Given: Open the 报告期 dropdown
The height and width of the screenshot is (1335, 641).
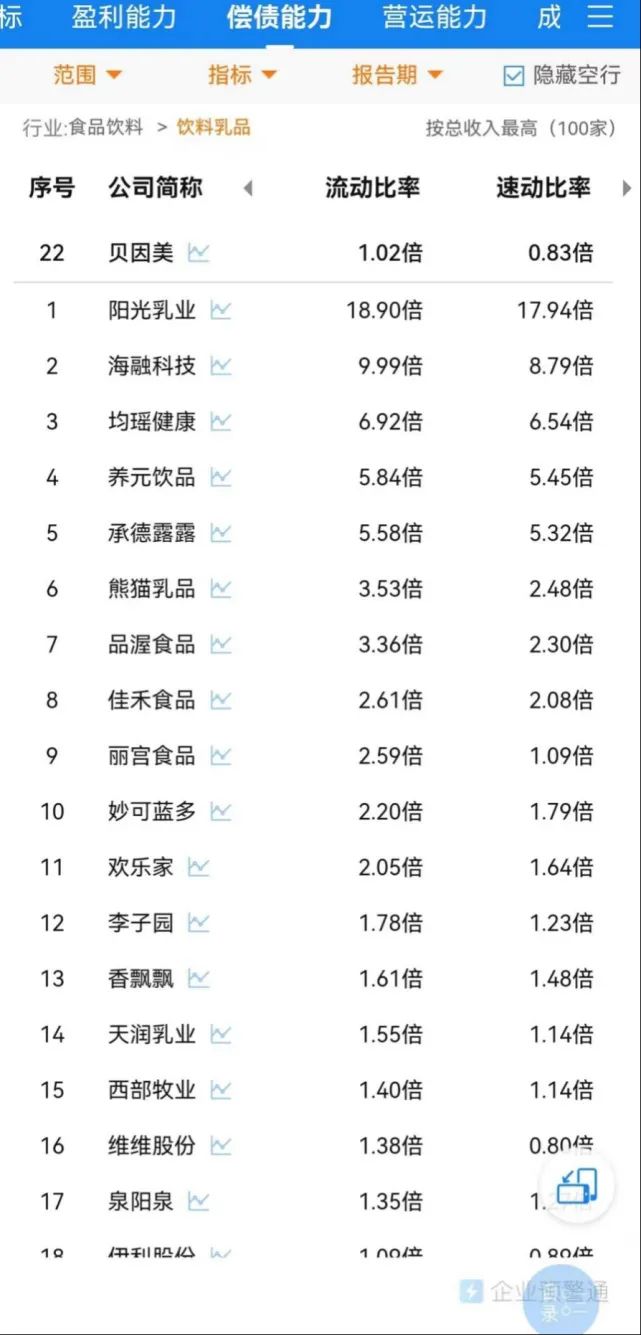Looking at the screenshot, I should [396, 75].
